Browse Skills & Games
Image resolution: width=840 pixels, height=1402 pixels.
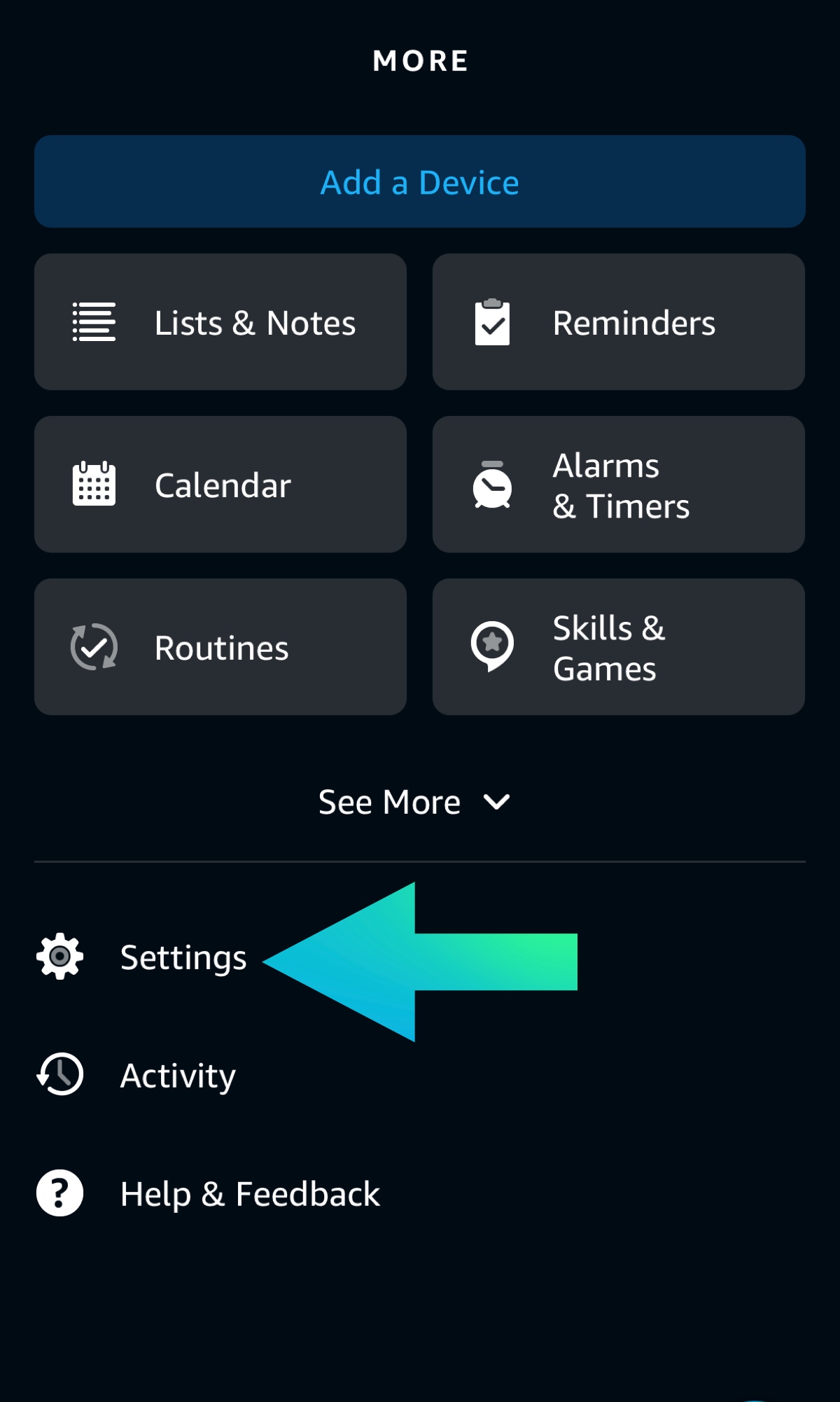pos(619,647)
